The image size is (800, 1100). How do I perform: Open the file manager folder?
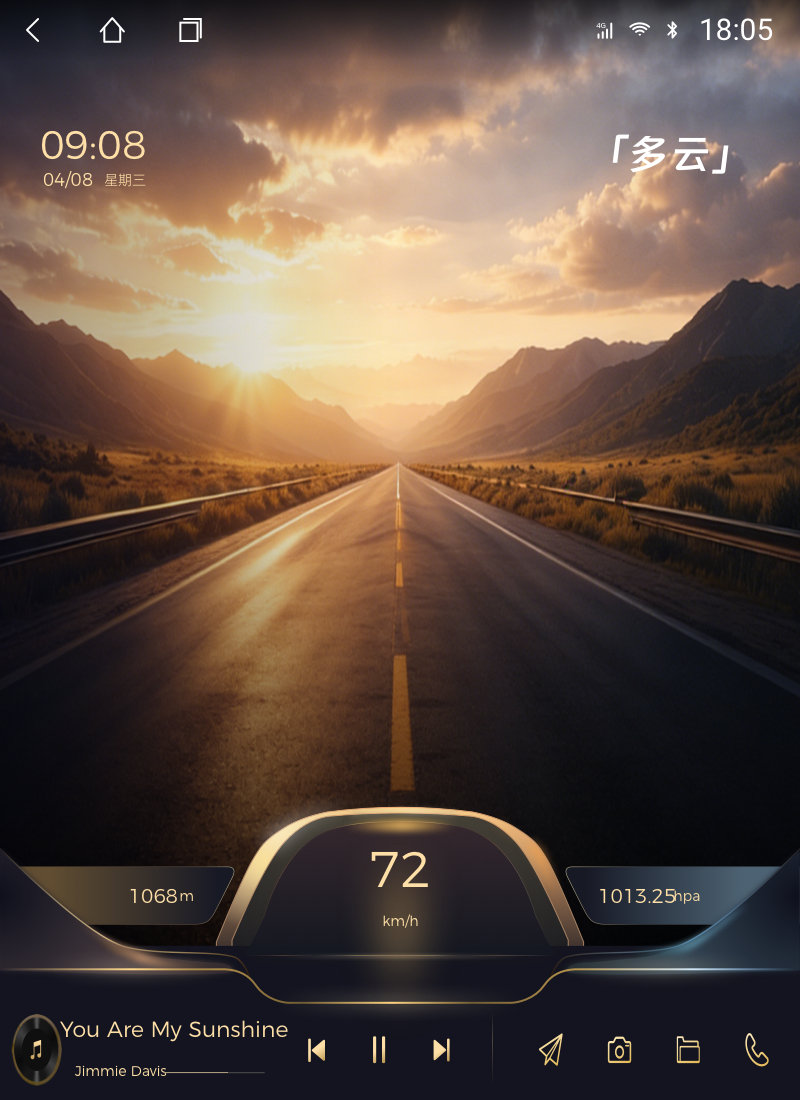coord(688,1050)
